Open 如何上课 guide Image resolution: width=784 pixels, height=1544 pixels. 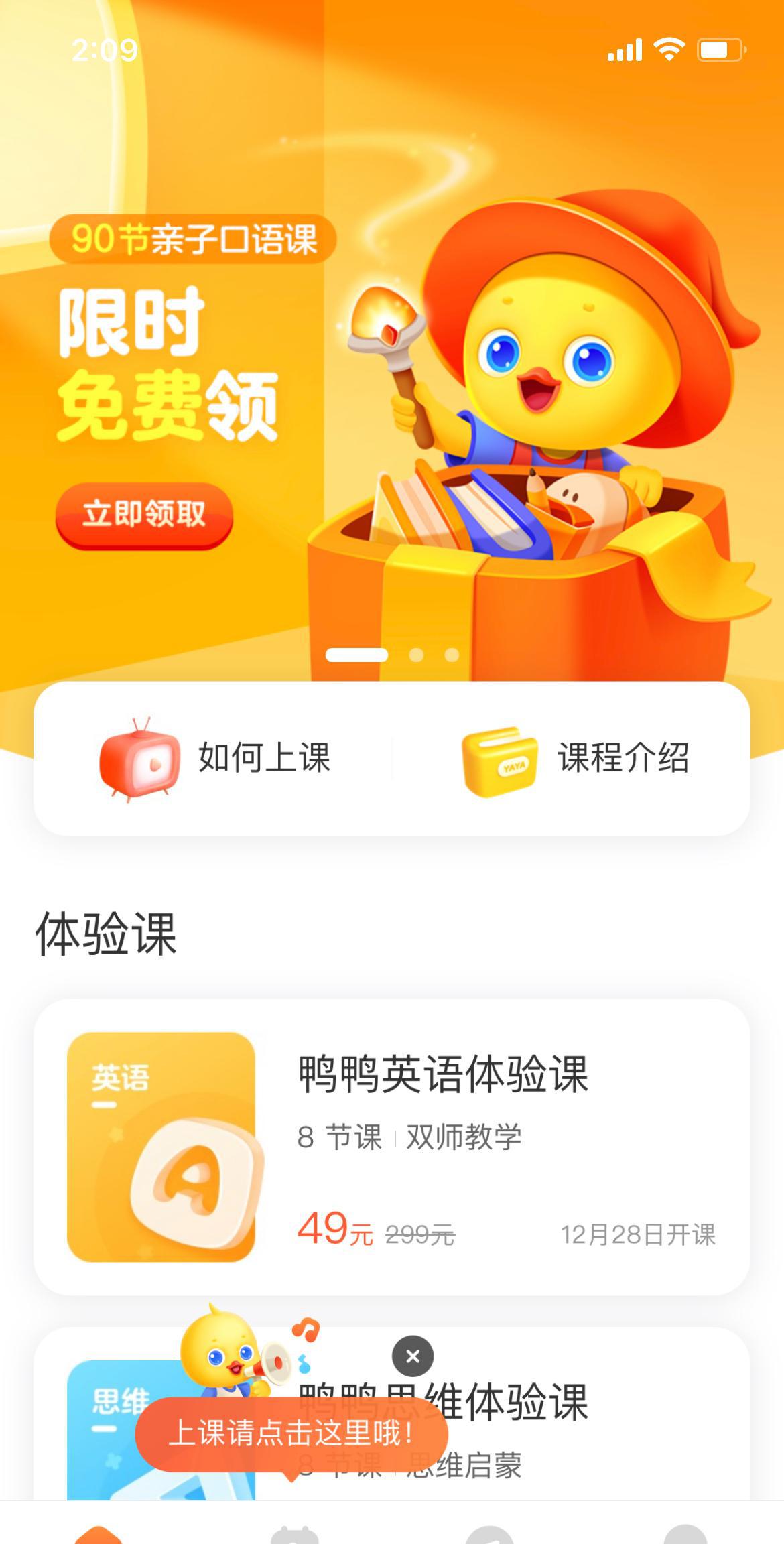214,758
